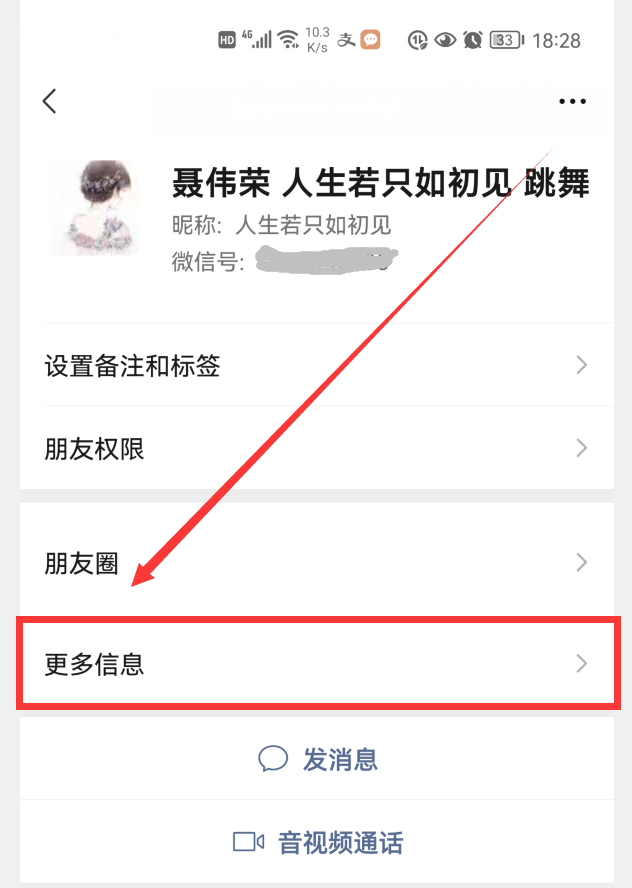Start 音视频通话 with this contact
The width and height of the screenshot is (632, 888).
click(x=318, y=842)
